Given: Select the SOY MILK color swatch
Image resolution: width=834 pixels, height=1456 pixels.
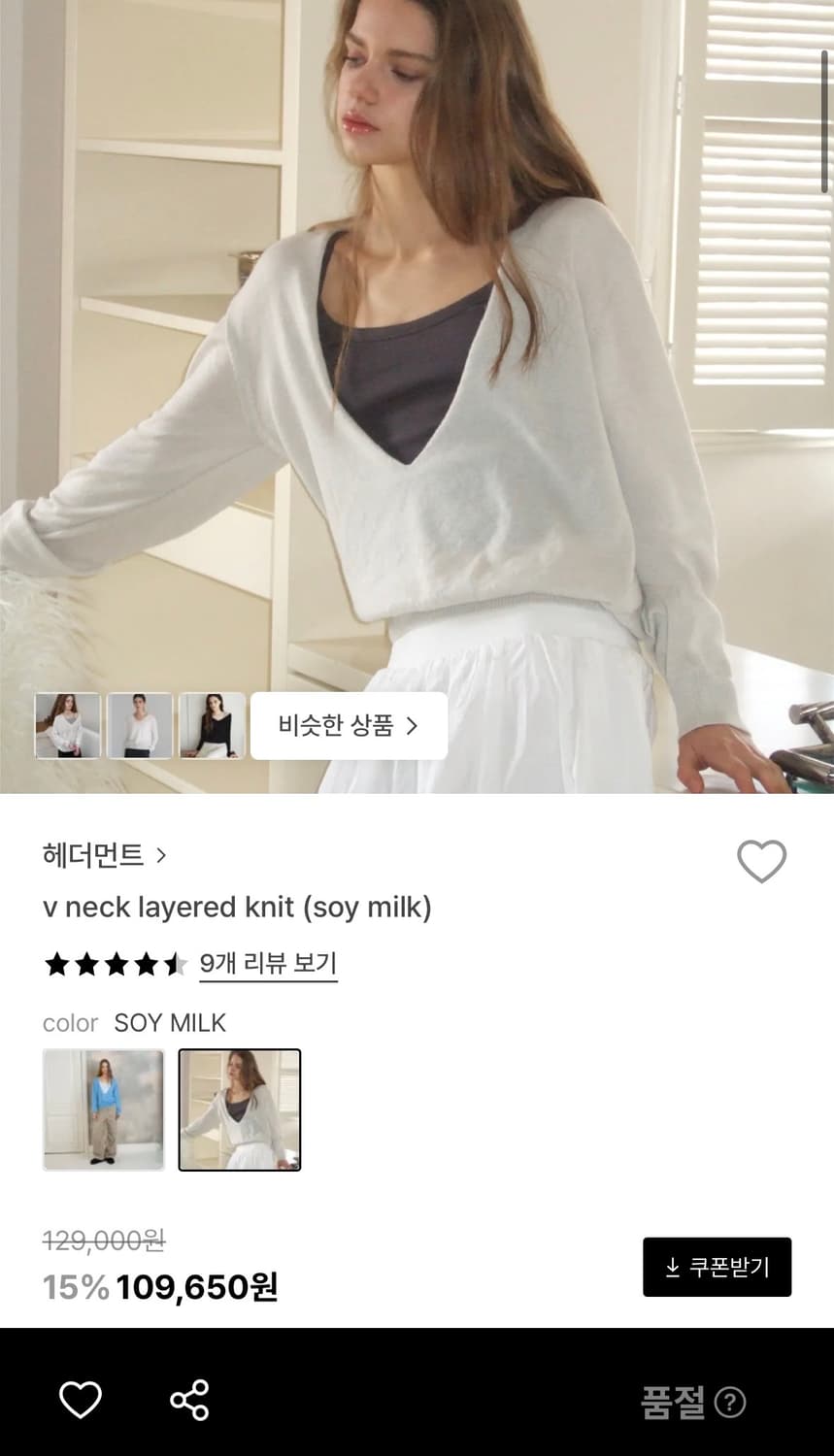Looking at the screenshot, I should [x=240, y=1109].
